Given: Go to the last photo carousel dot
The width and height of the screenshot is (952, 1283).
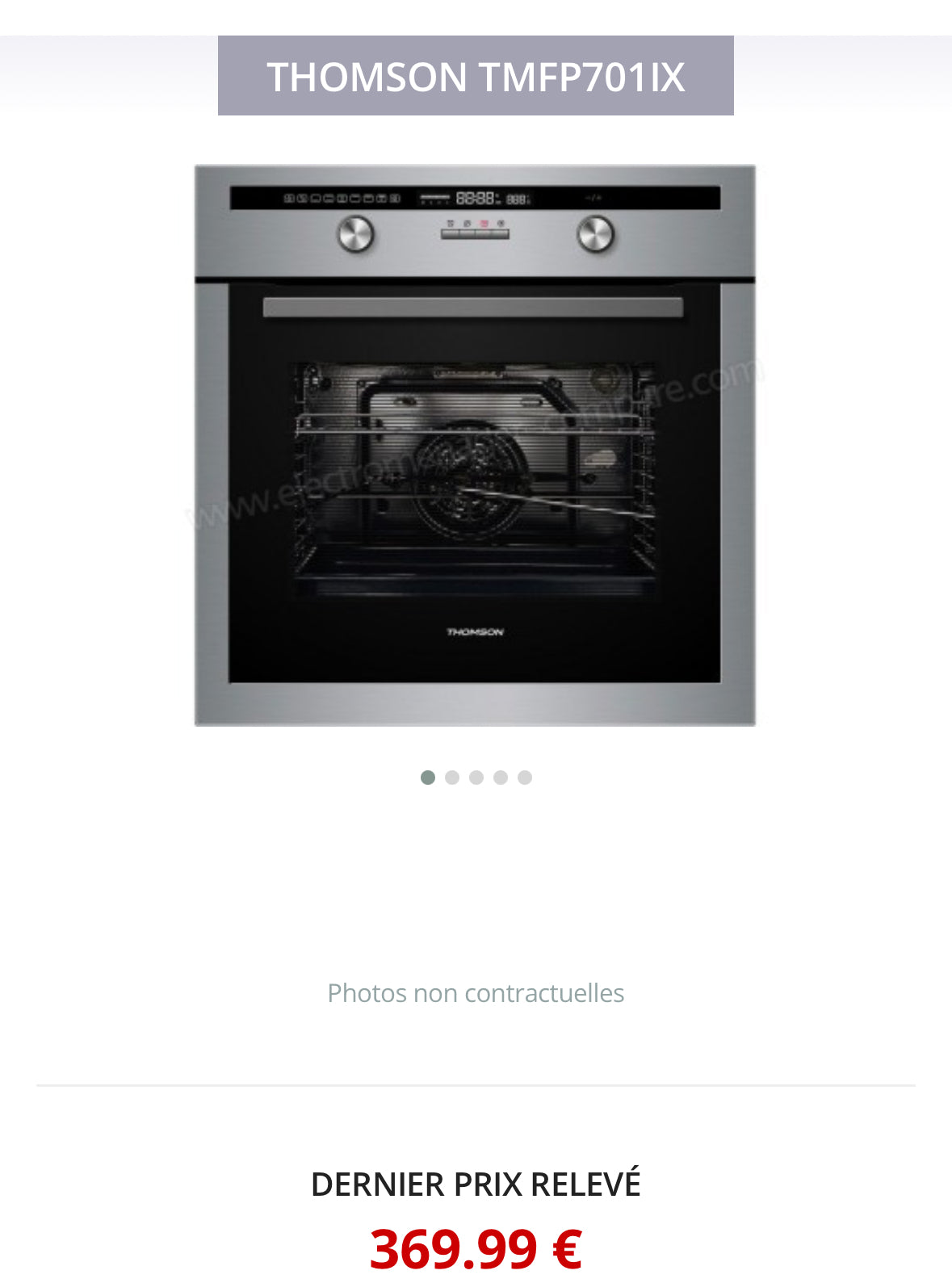Looking at the screenshot, I should click(x=525, y=778).
